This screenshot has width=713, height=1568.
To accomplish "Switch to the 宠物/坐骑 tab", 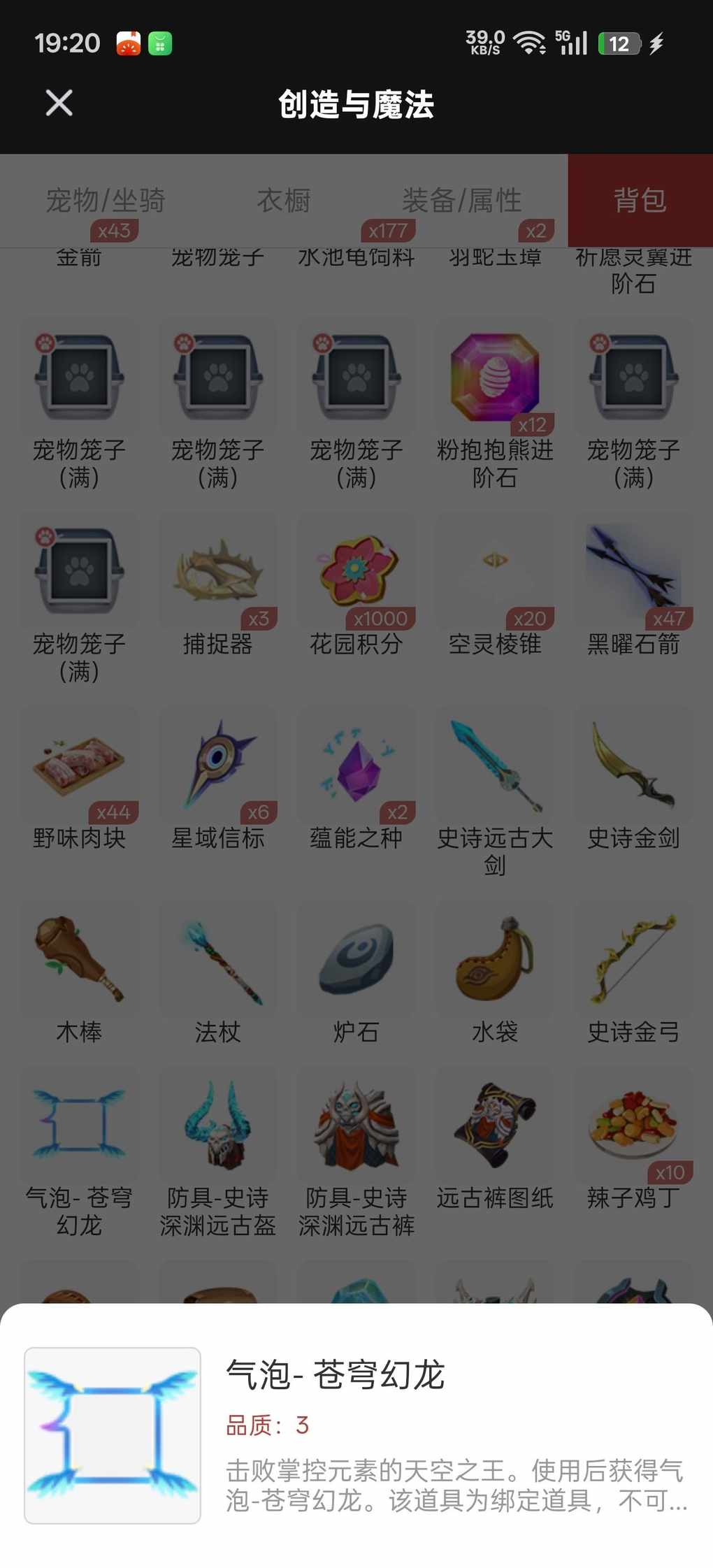I will 106,201.
